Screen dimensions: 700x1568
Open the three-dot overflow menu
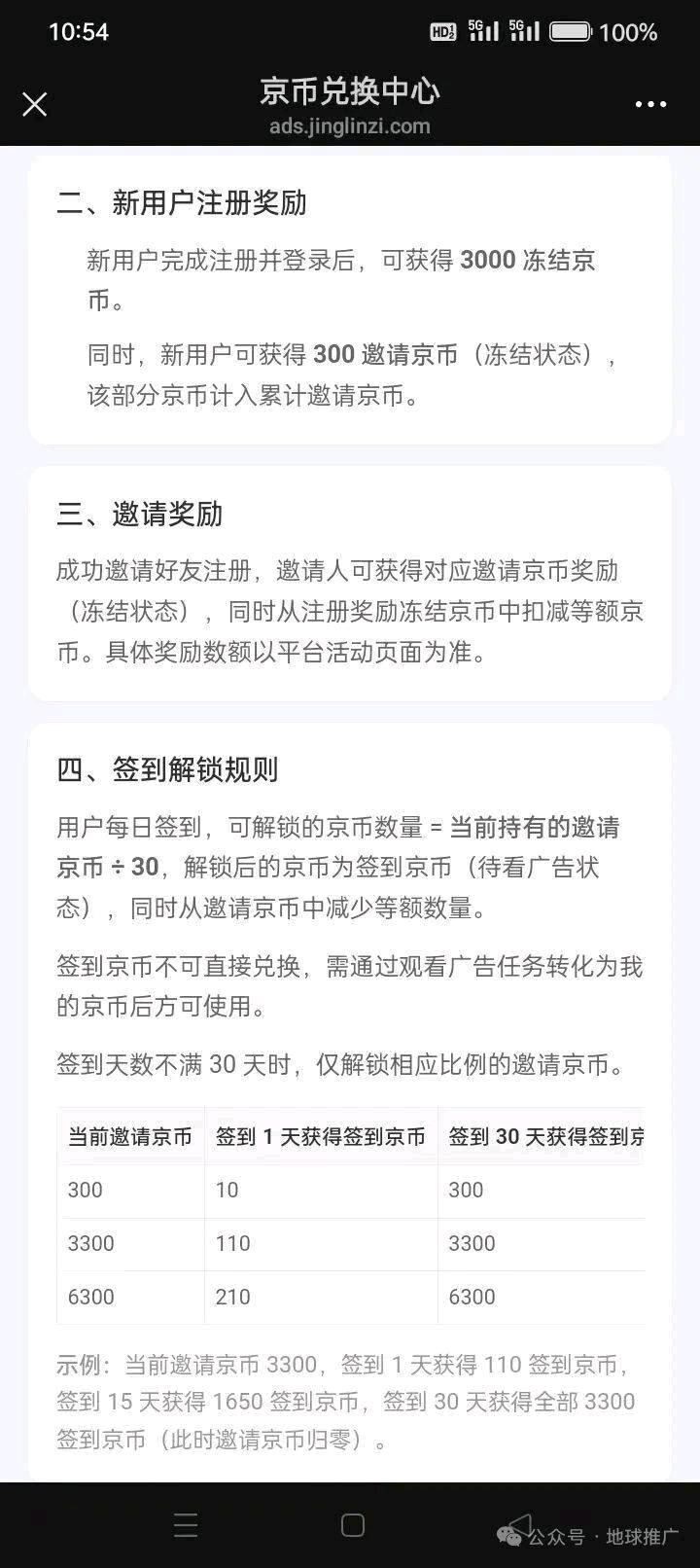650,104
